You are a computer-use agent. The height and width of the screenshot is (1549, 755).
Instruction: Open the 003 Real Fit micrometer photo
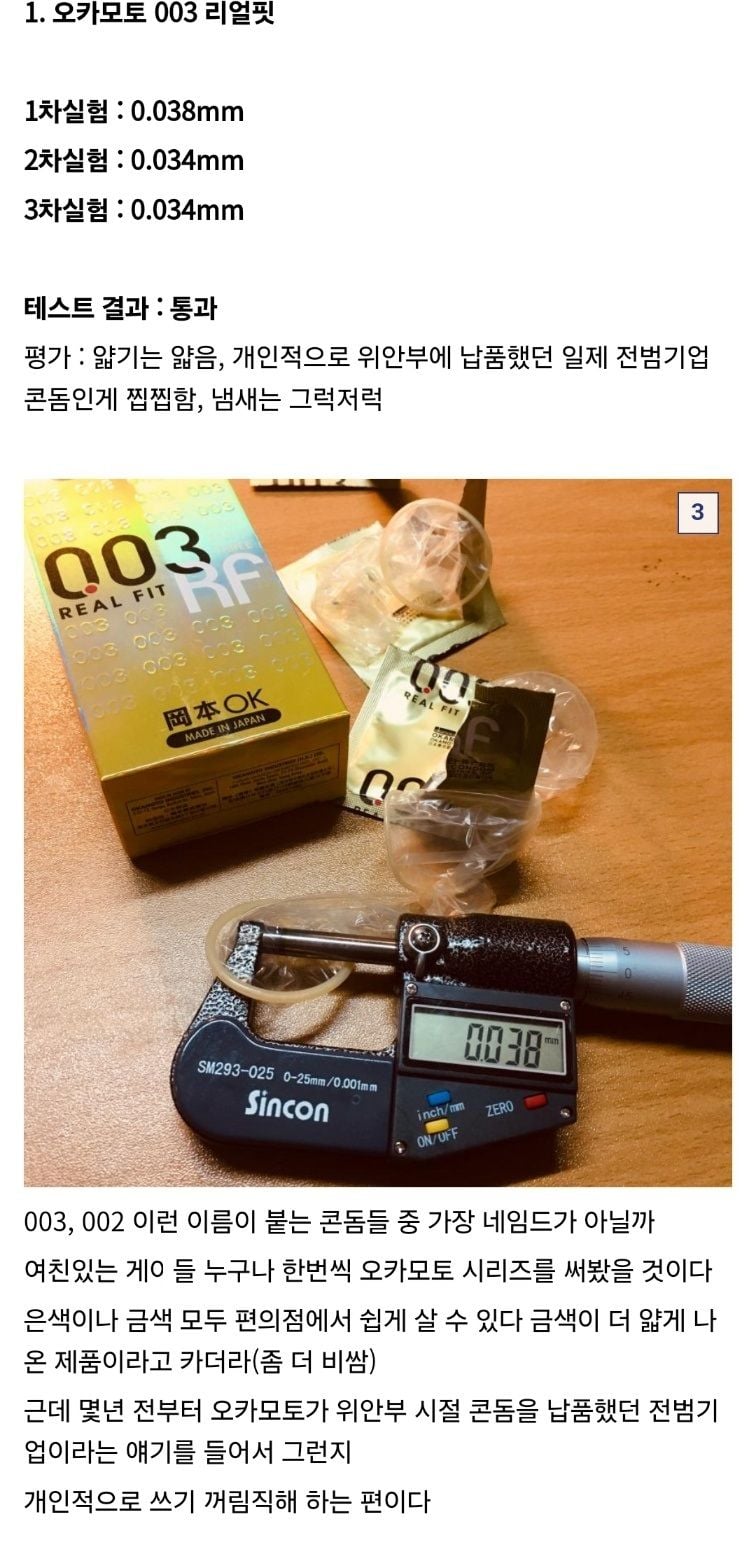click(x=377, y=832)
